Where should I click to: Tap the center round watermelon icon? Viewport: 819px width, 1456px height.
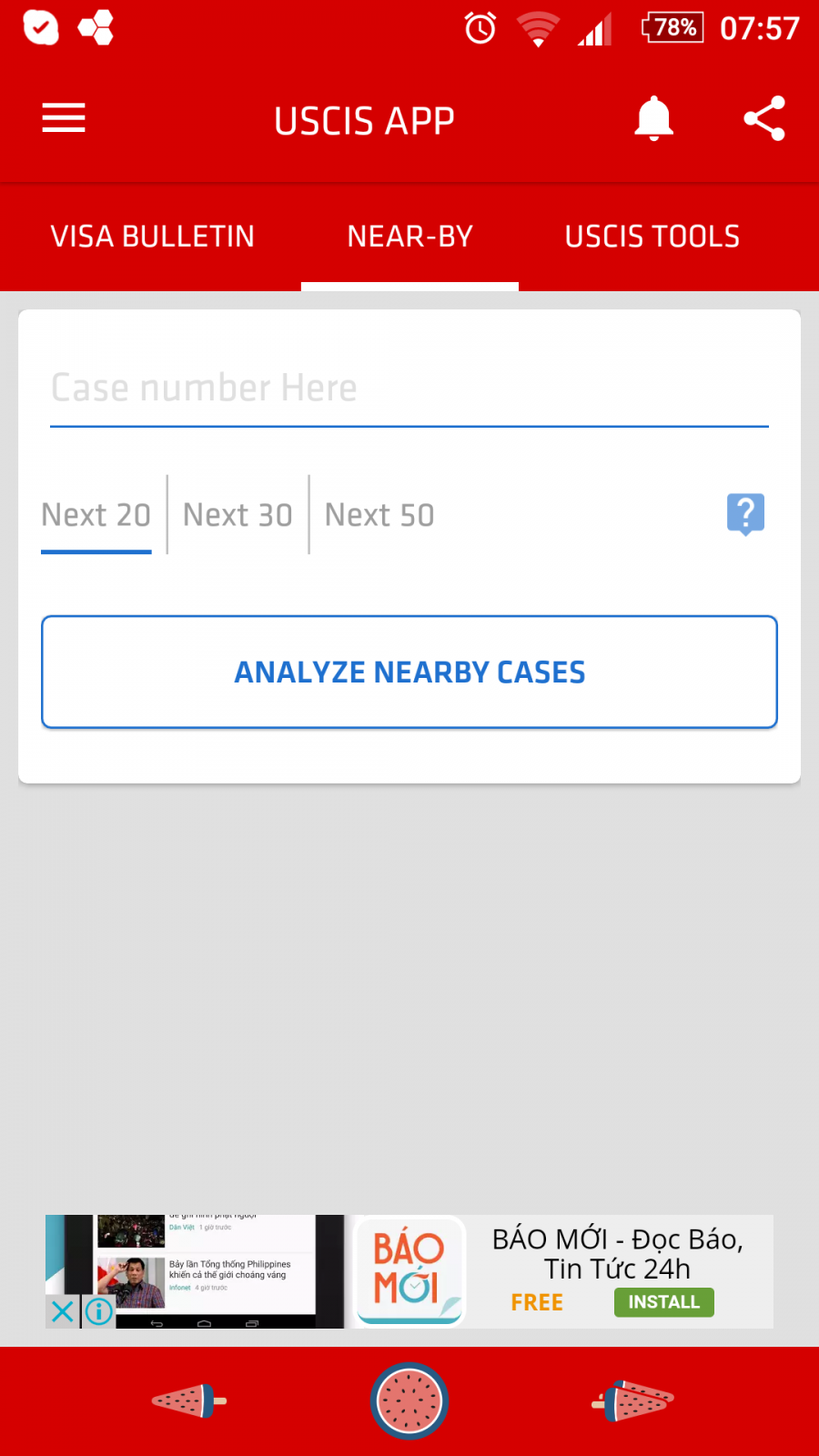pos(409,1401)
